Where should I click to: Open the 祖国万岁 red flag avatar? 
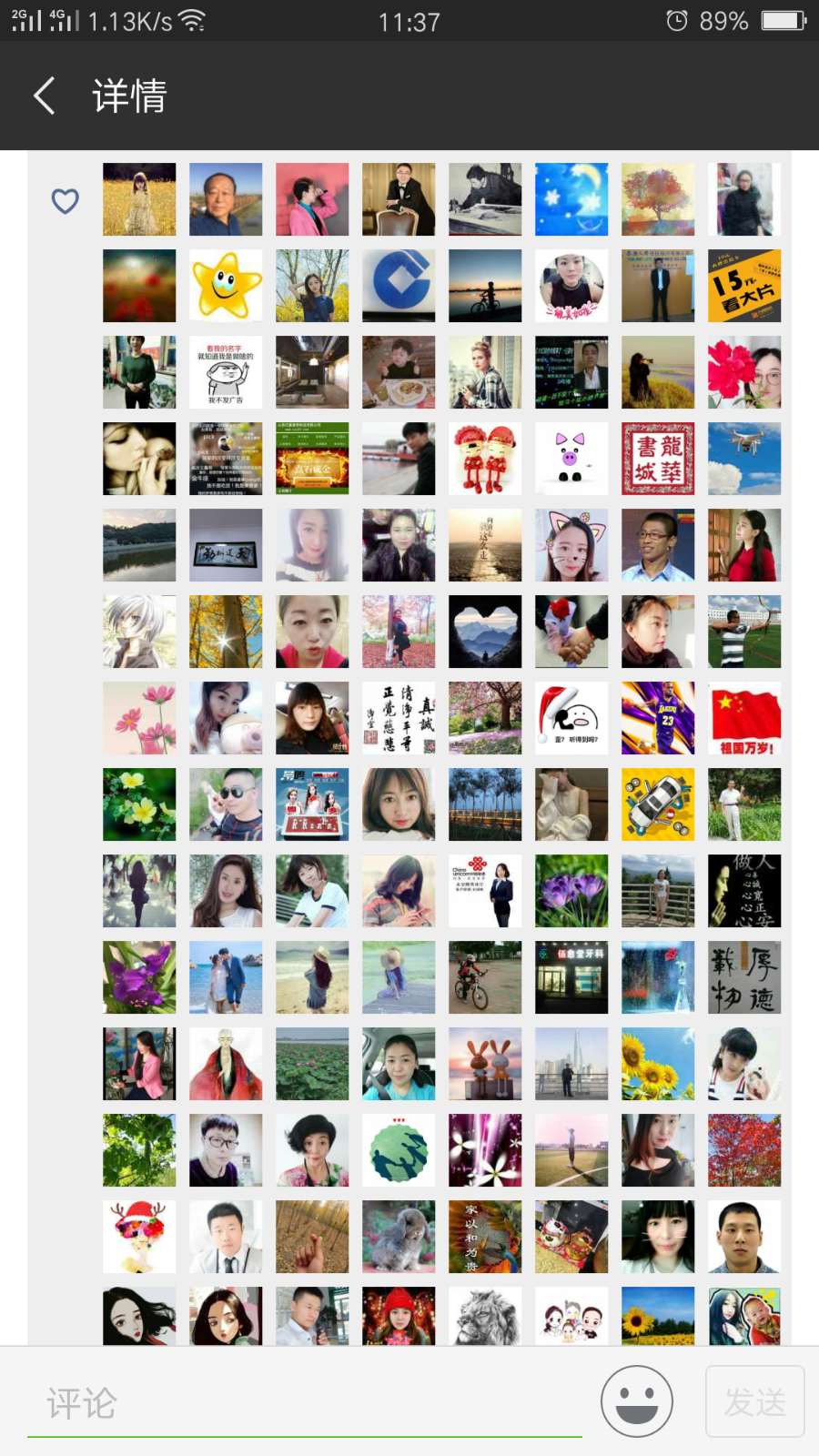(744, 718)
